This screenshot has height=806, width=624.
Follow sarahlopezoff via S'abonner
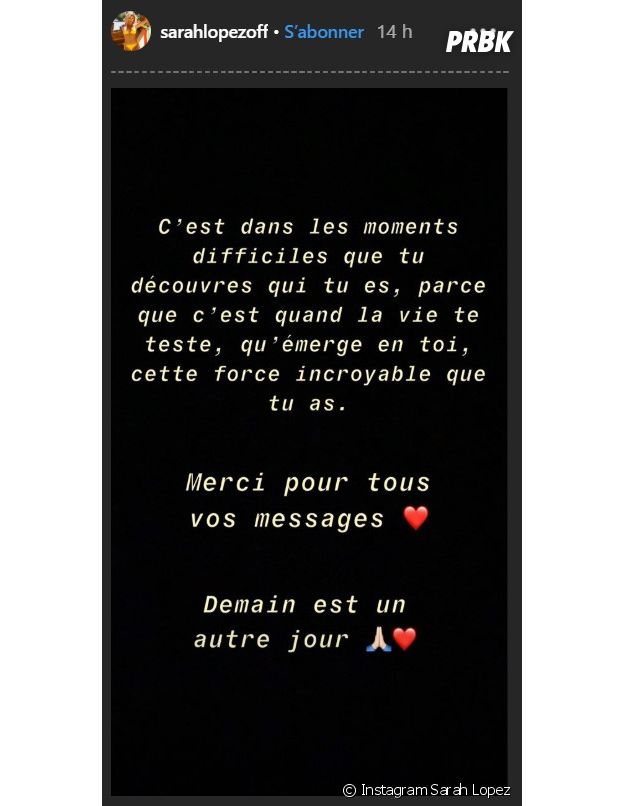point(324,32)
